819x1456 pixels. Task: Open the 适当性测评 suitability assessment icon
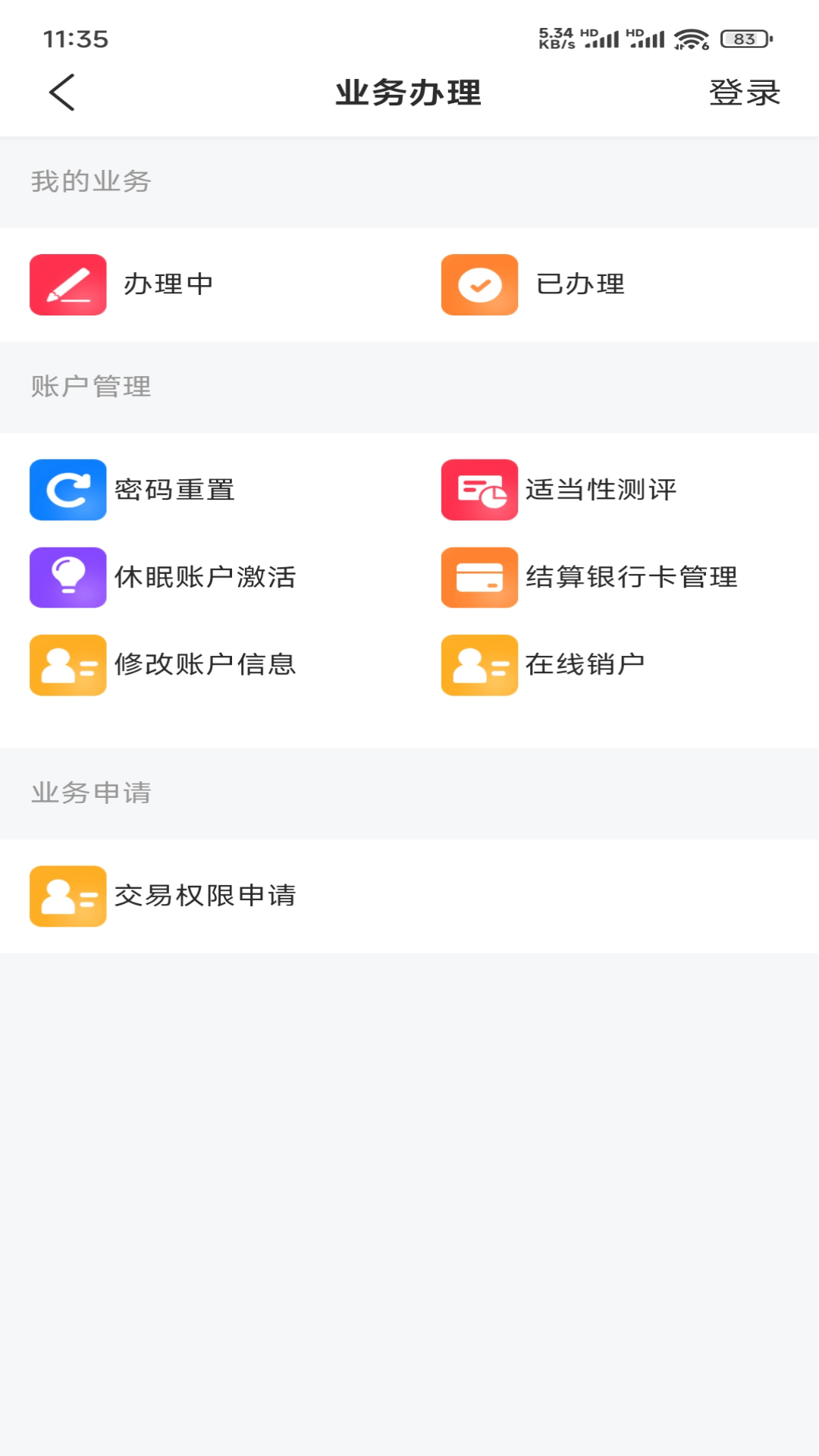point(479,490)
